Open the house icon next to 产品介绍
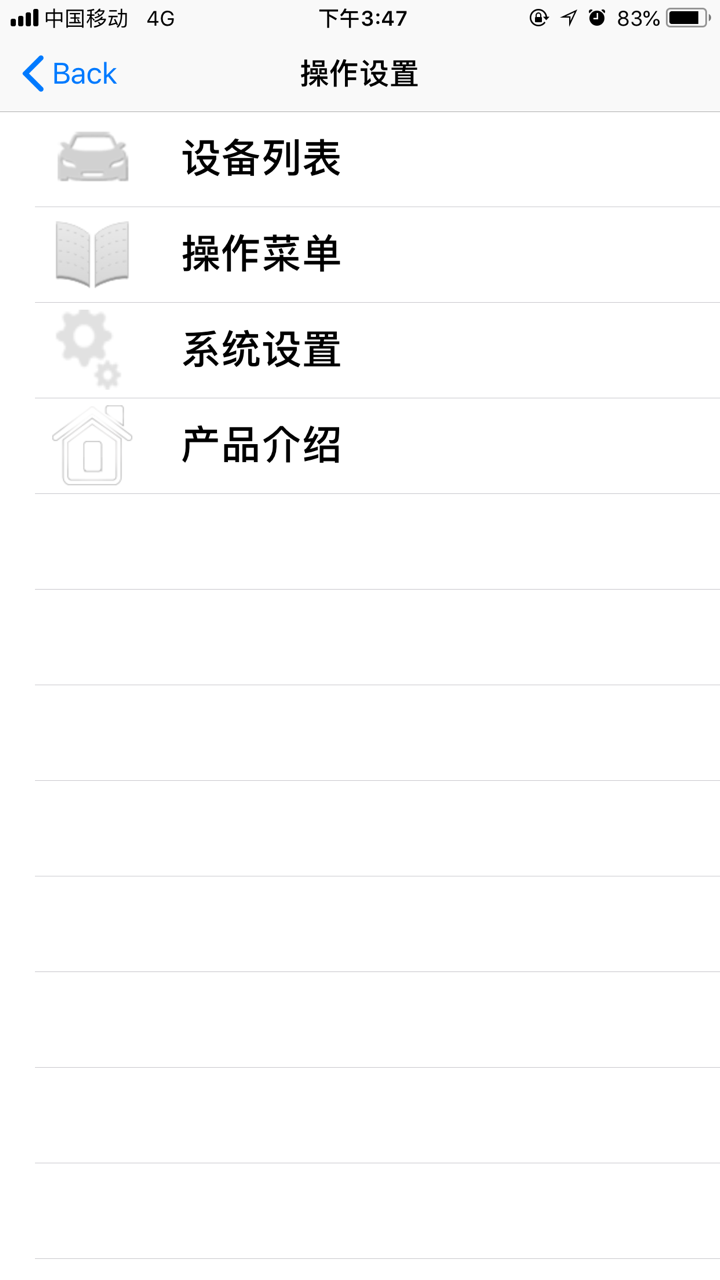This screenshot has width=720, height=1280. tap(92, 445)
